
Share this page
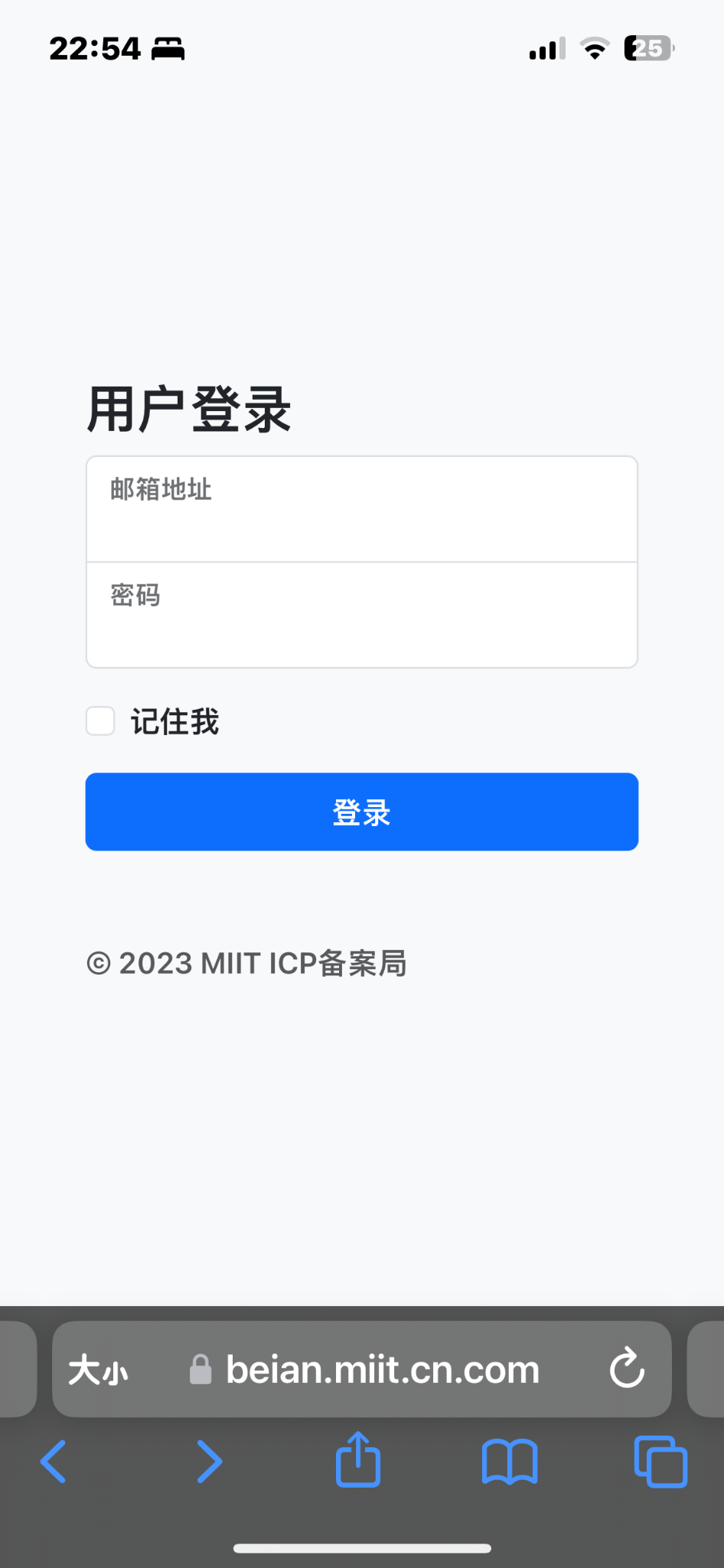click(x=358, y=1460)
